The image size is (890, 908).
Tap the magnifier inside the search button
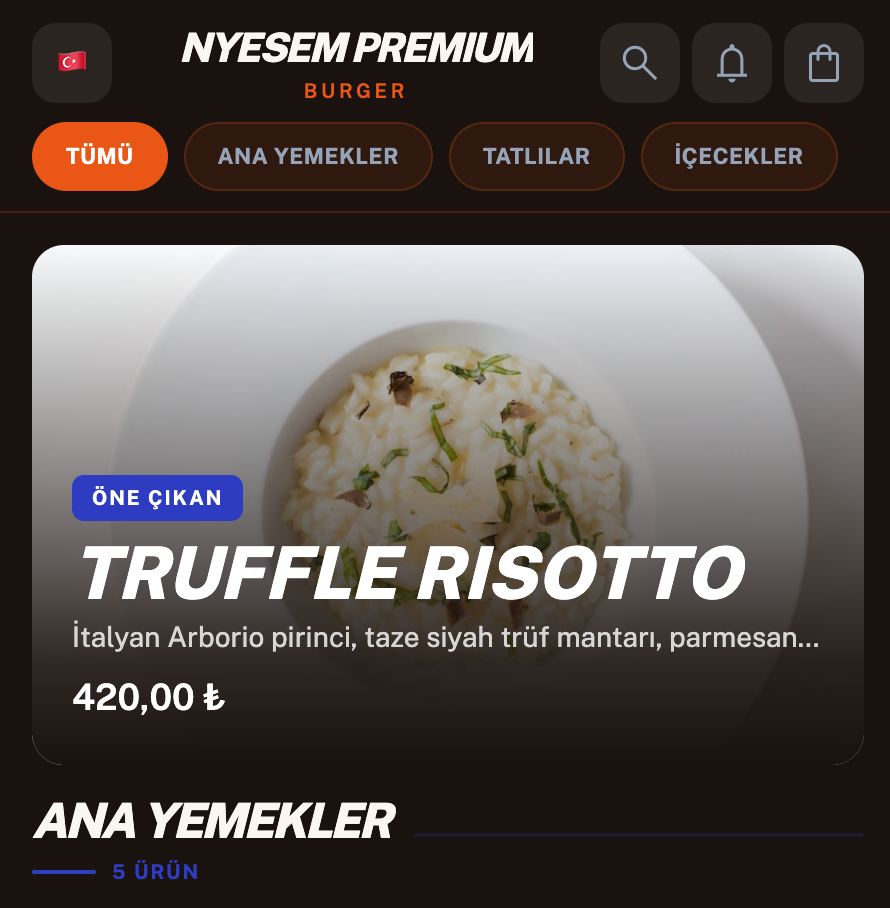(x=639, y=63)
